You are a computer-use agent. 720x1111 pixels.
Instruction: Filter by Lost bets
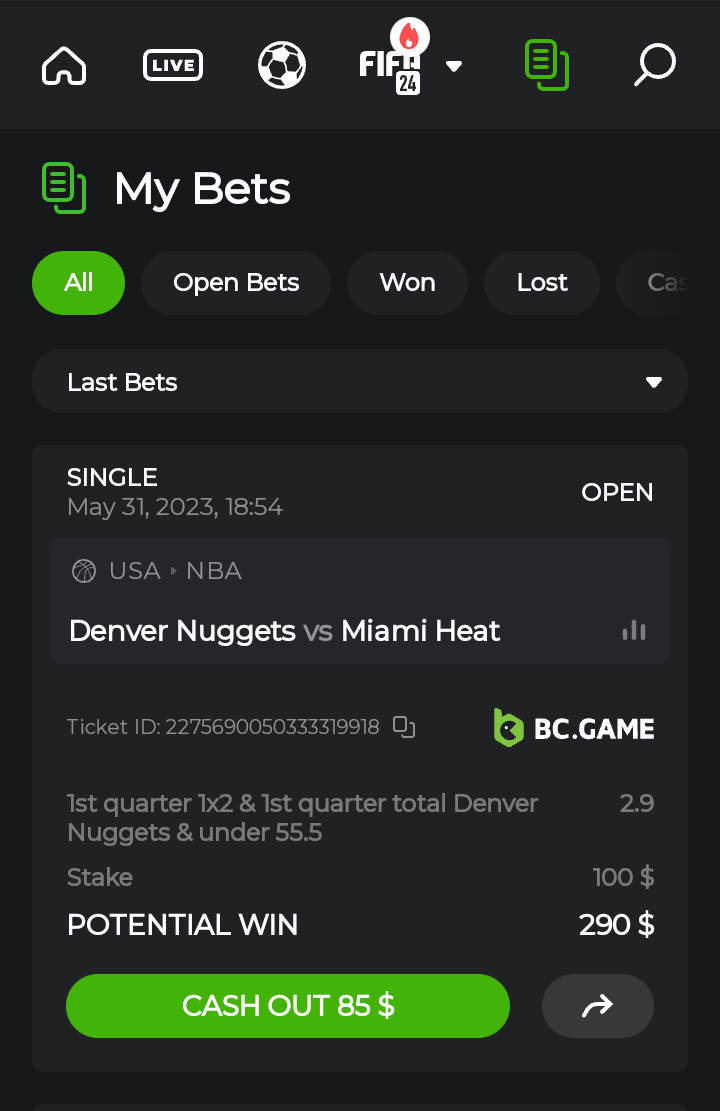pos(542,283)
